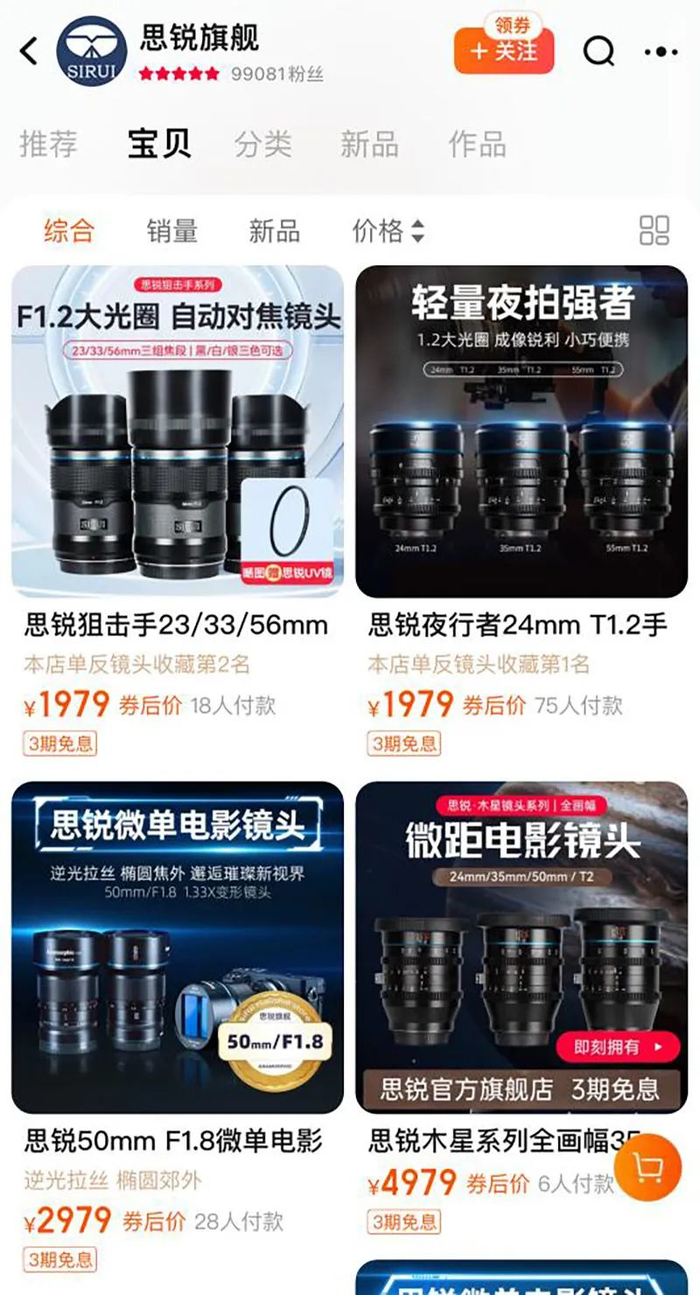Open the 思锐夜行者24mm T1.2 product
The height and width of the screenshot is (1295, 700).
coord(521,432)
